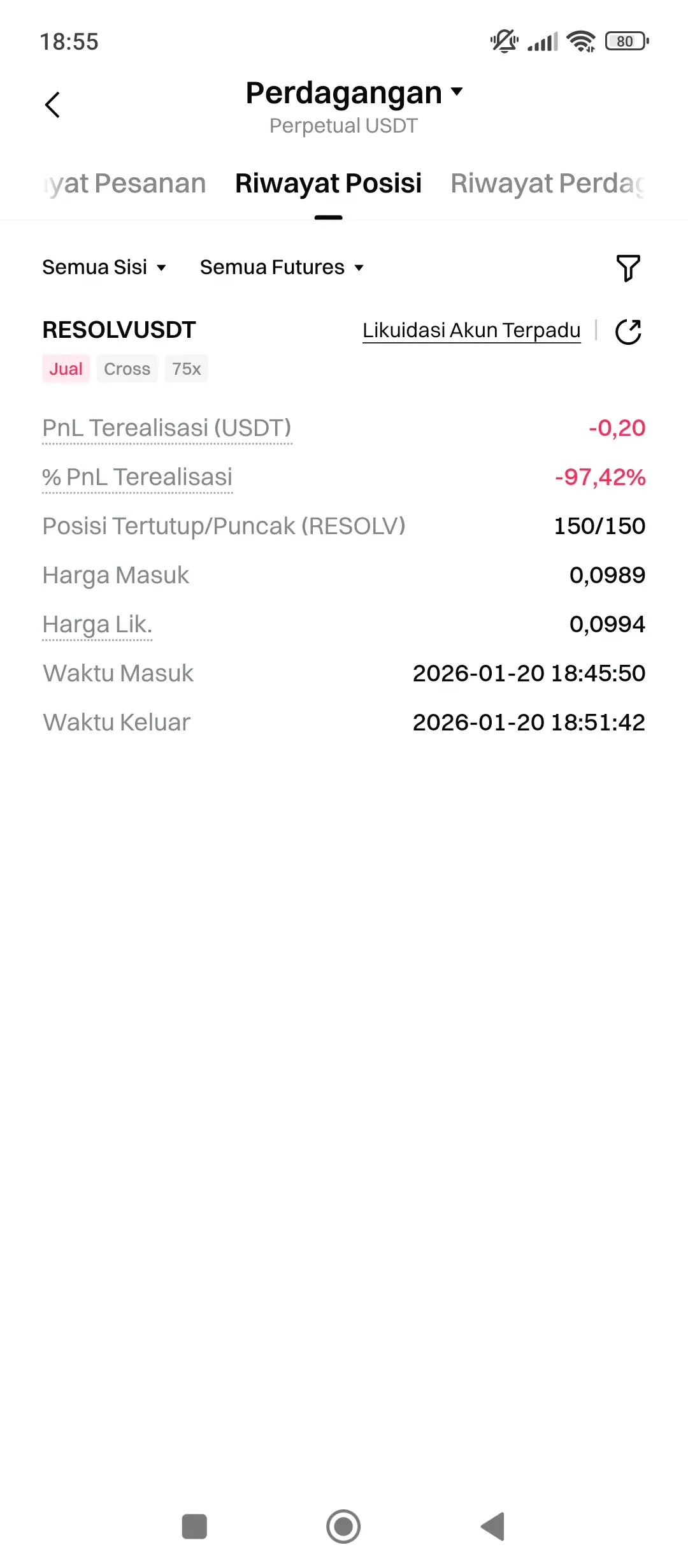Show info for PnL Terealisasi (USDT)
The width and height of the screenshot is (688, 1568).
167,428
